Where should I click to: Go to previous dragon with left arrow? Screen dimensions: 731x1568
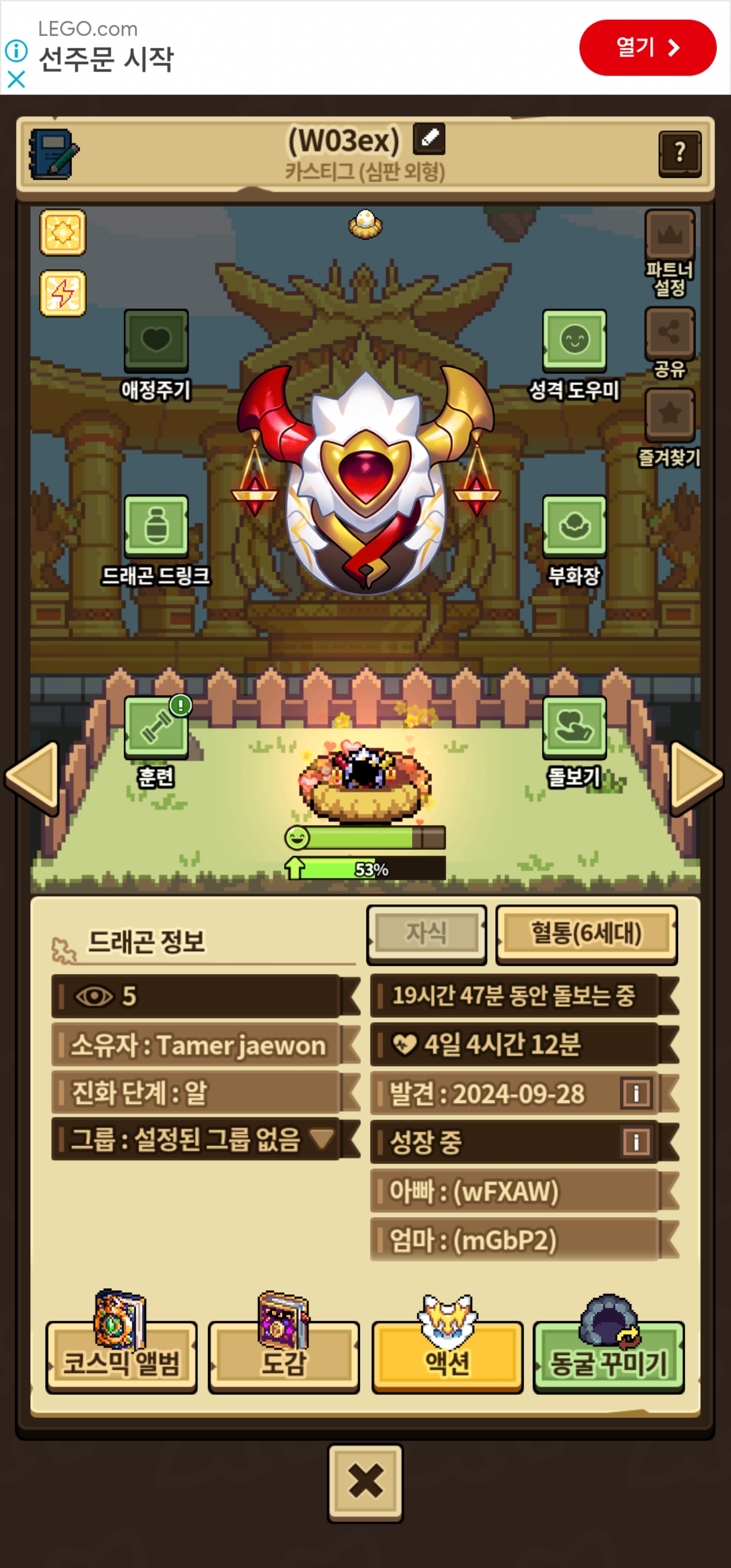[31, 778]
